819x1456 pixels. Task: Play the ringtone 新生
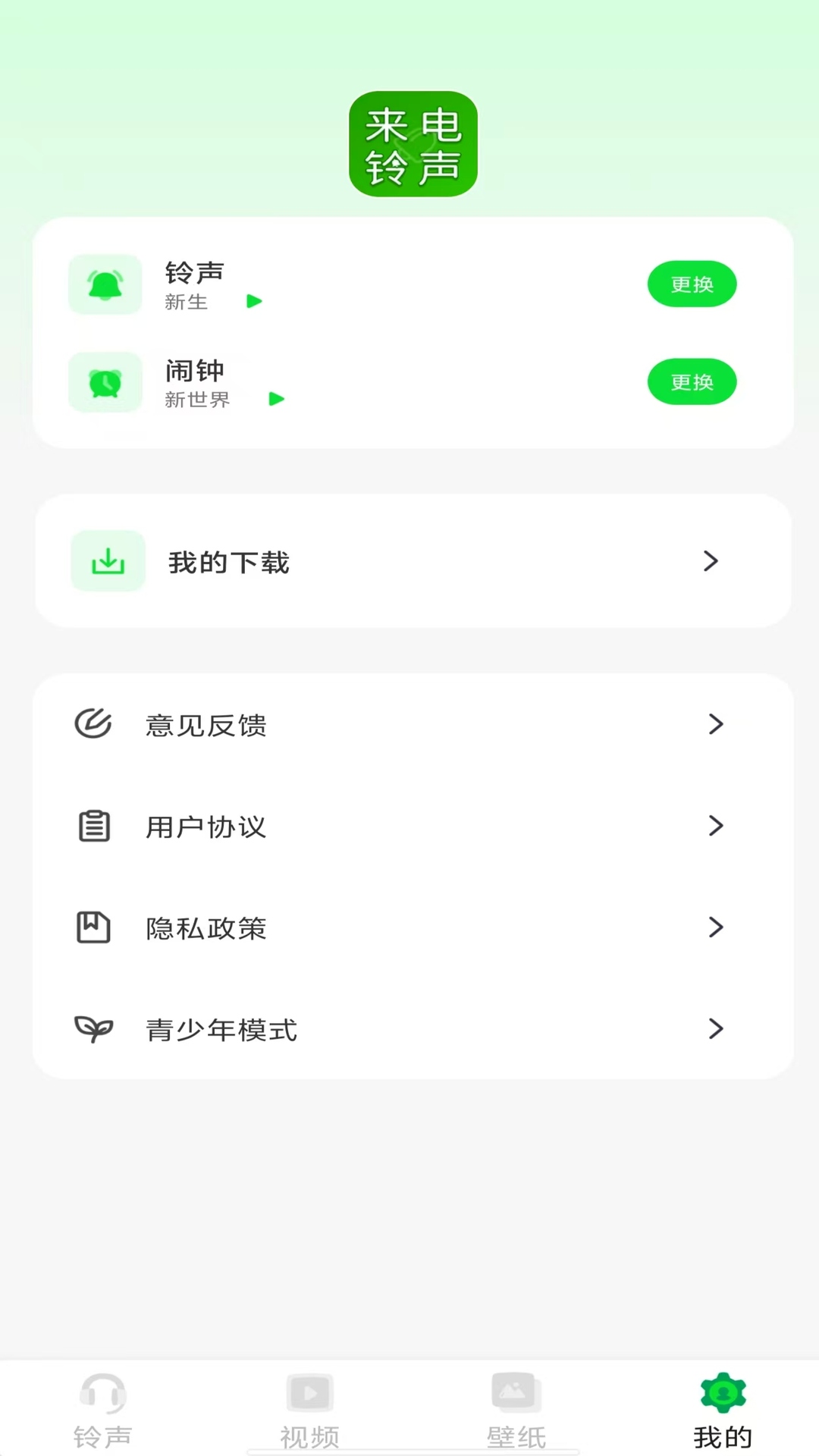255,301
